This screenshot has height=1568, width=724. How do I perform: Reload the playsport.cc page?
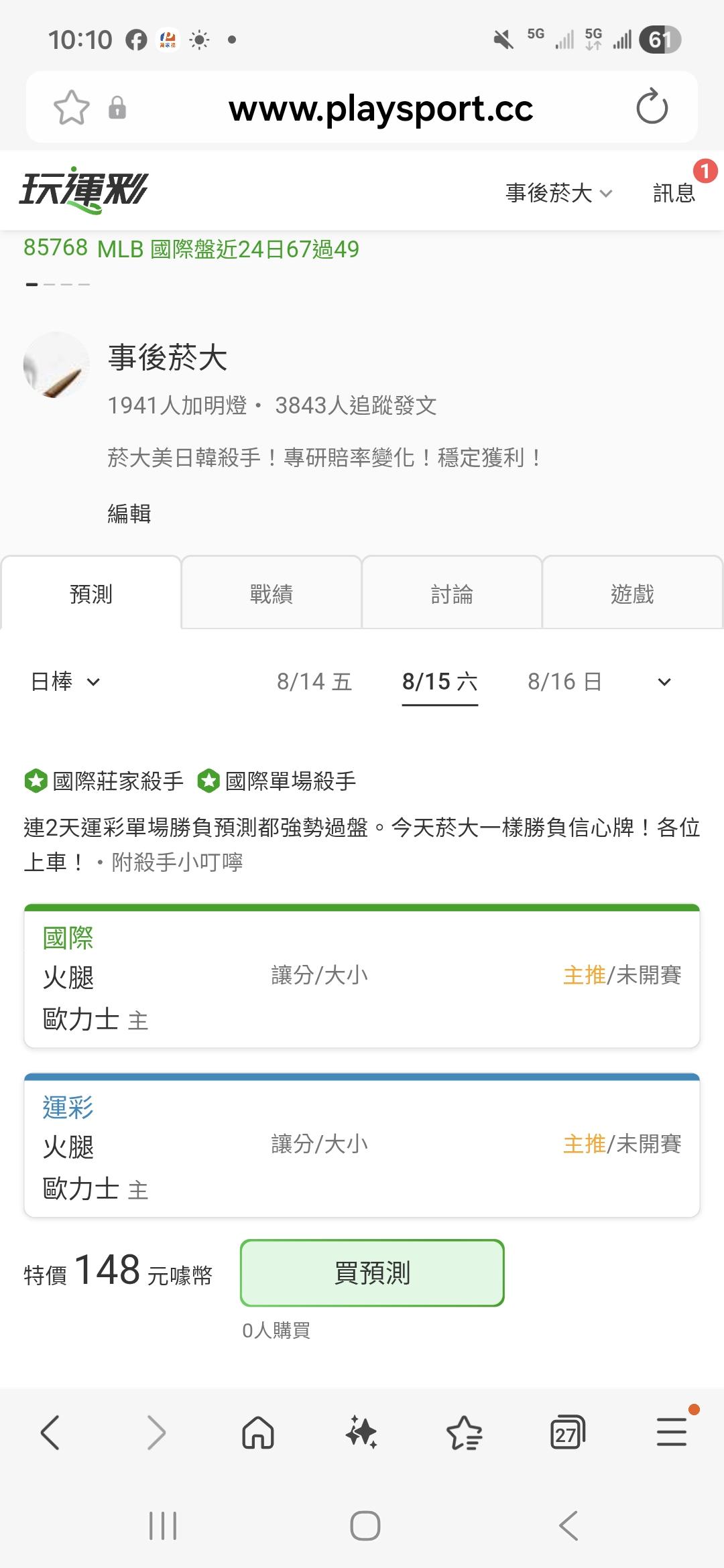pyautogui.click(x=652, y=107)
